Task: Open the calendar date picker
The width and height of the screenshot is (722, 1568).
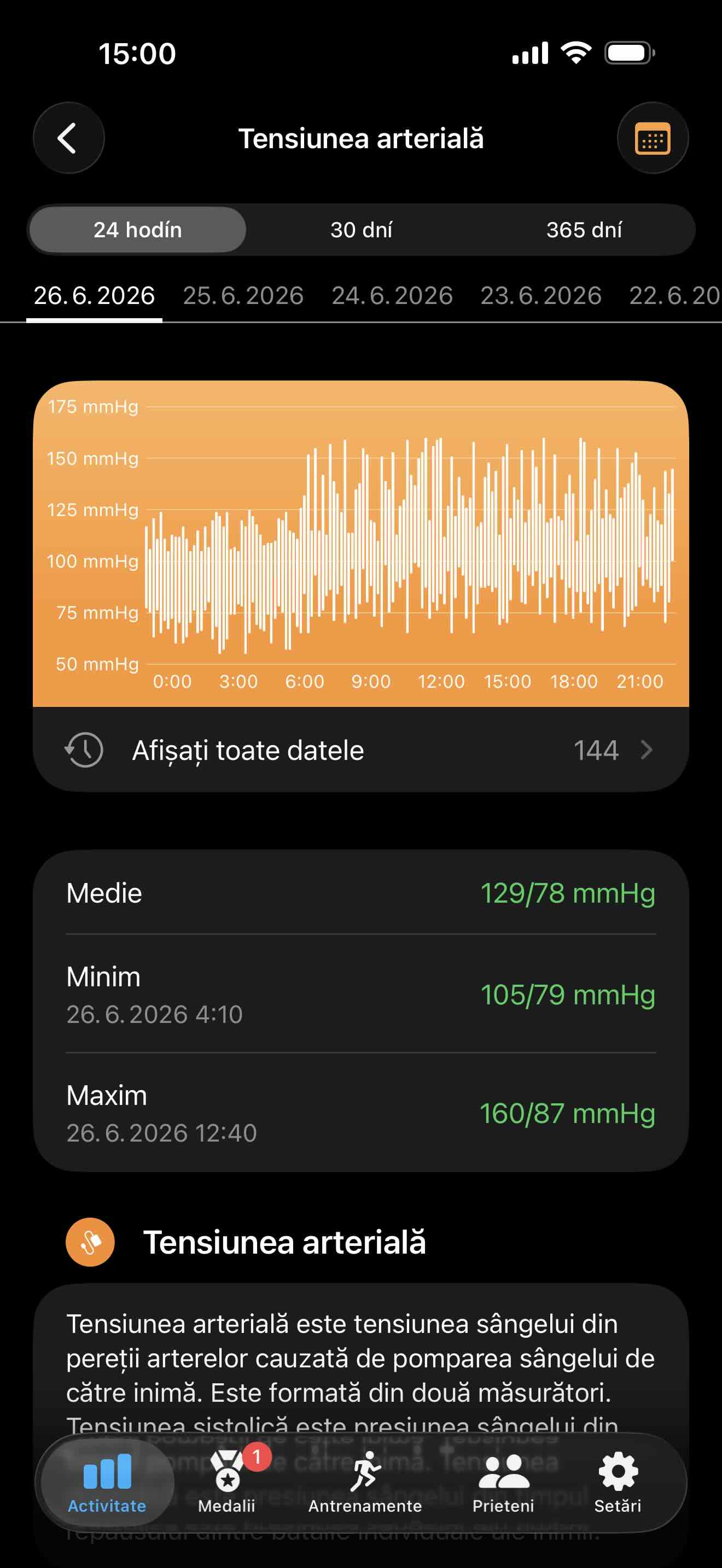Action: point(653,138)
